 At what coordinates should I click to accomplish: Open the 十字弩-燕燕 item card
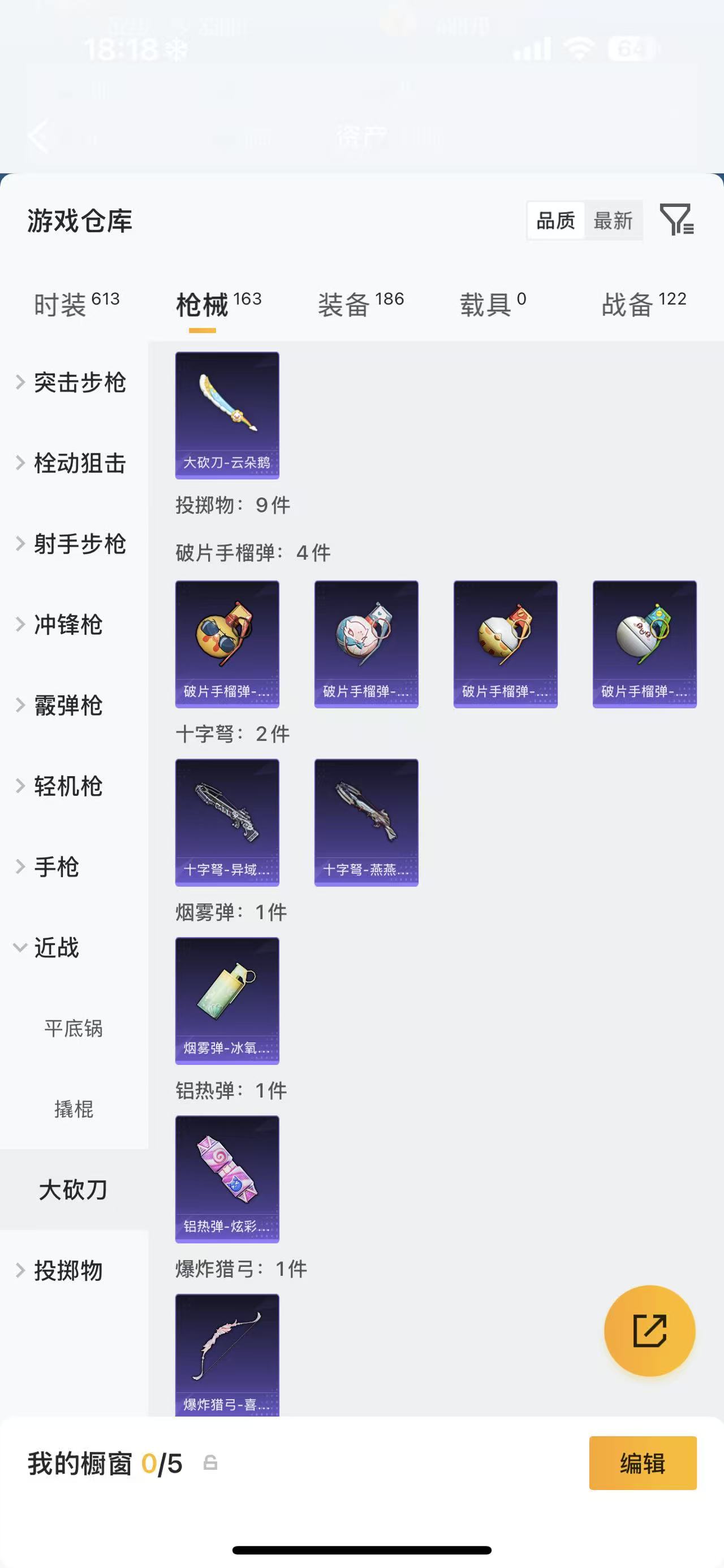366,822
